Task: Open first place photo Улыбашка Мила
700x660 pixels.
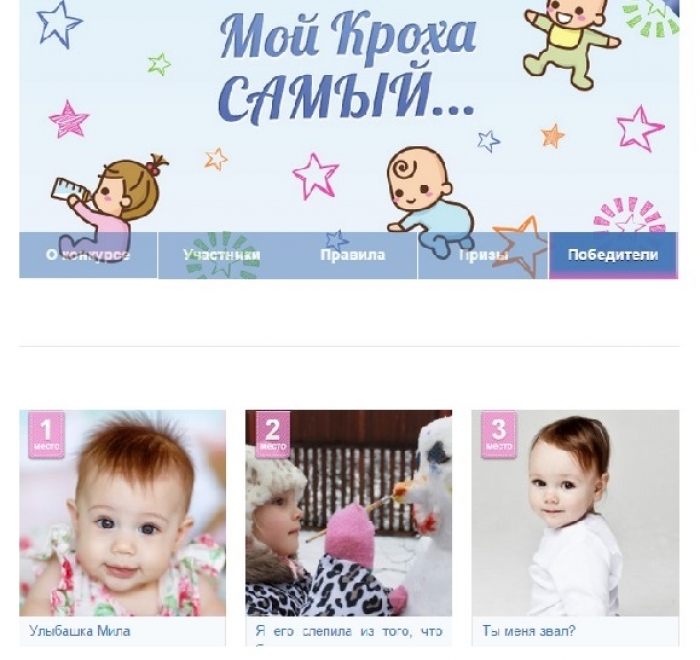Action: point(122,513)
